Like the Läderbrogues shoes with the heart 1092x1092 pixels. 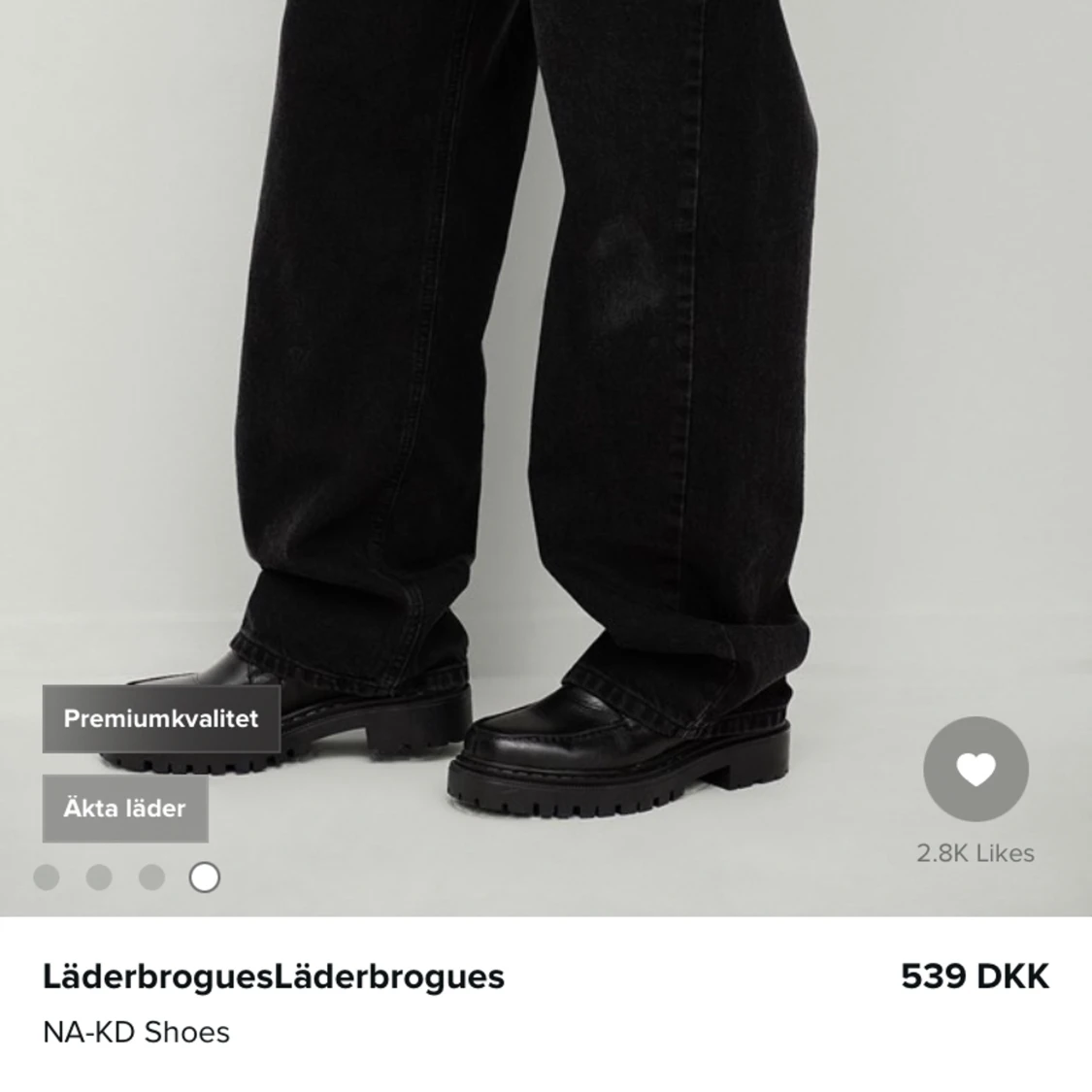(x=975, y=770)
